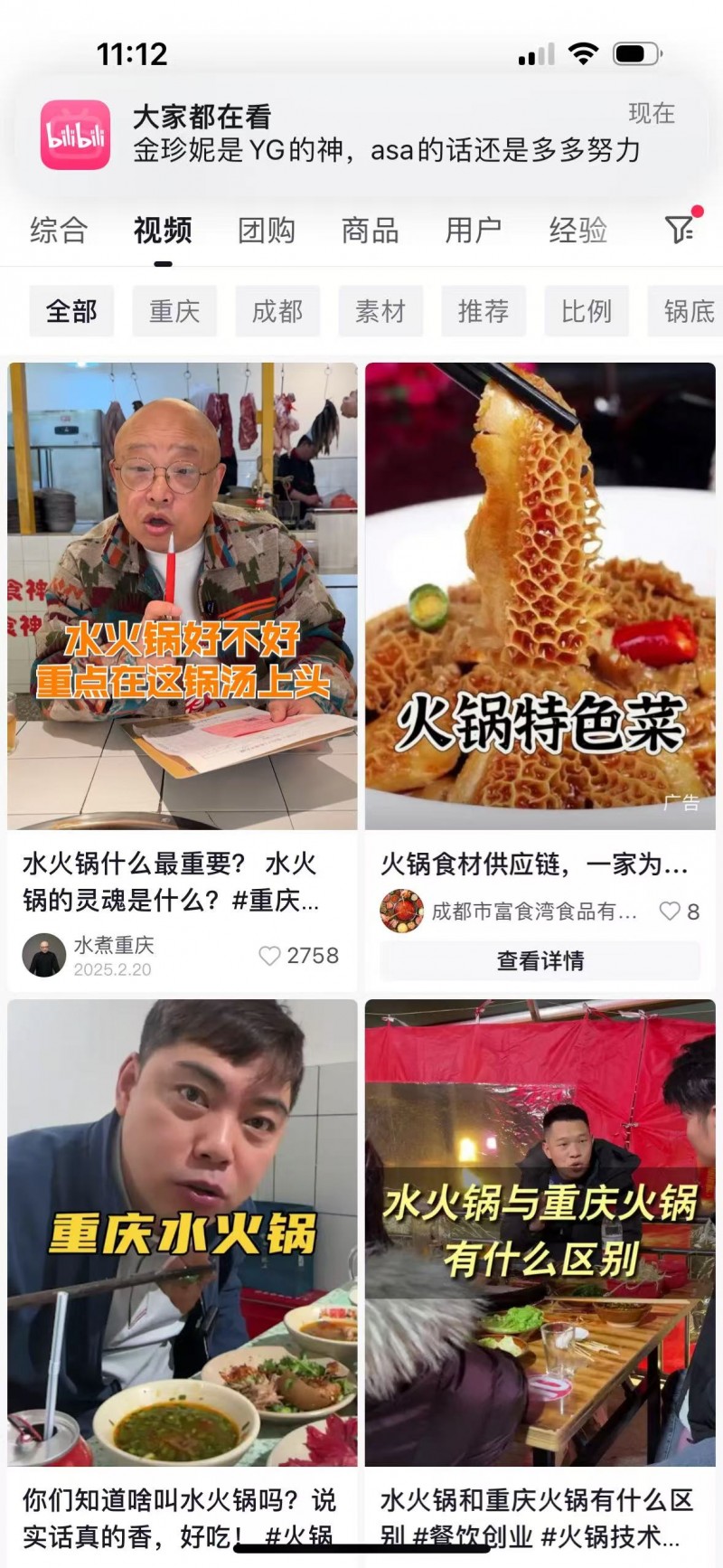Tap 查看详情 on the 火锅食材供应链 ad
Image resolution: width=723 pixels, height=1568 pixels.
(x=540, y=960)
